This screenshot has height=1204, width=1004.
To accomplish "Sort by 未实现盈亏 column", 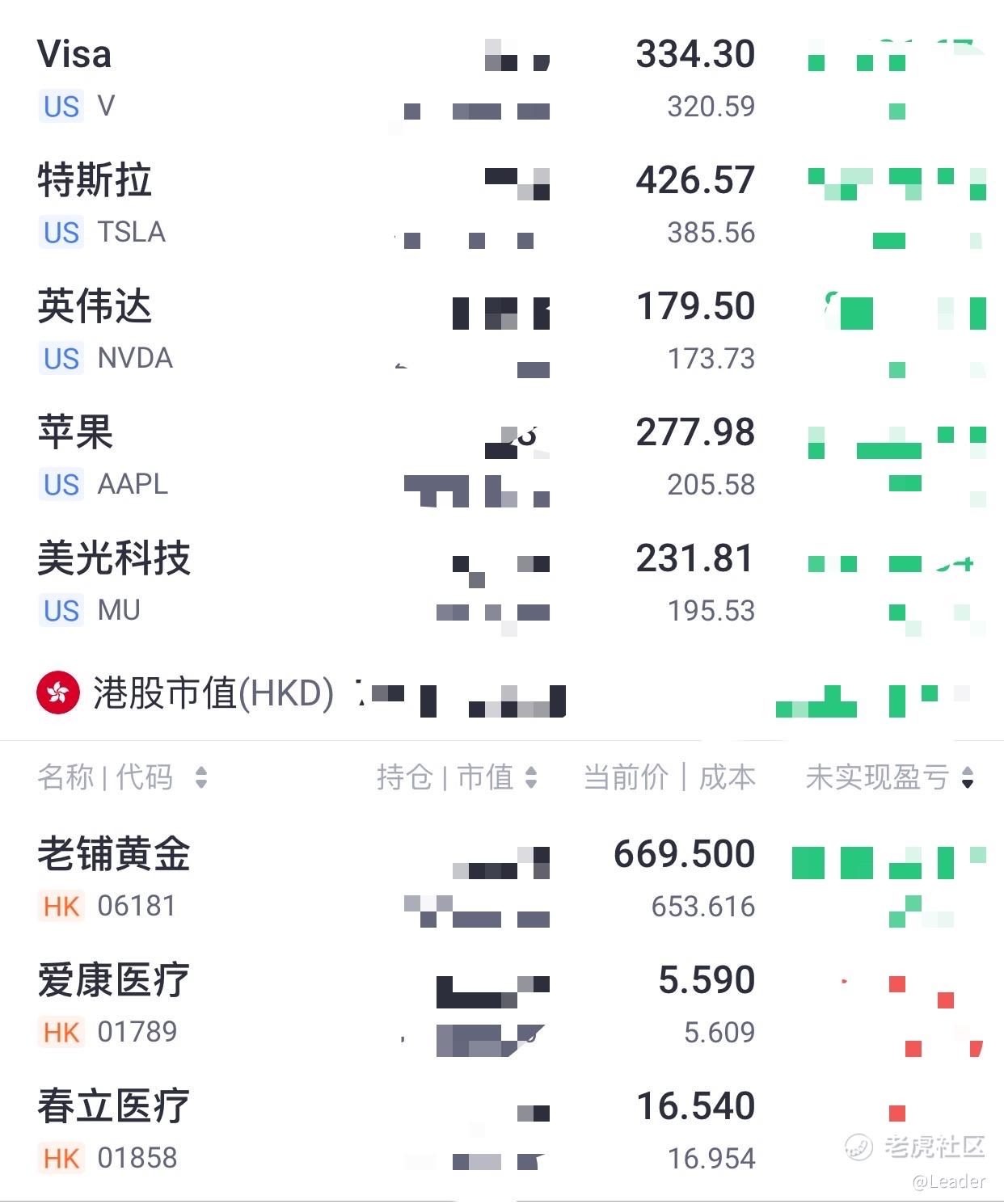I will click(x=889, y=777).
